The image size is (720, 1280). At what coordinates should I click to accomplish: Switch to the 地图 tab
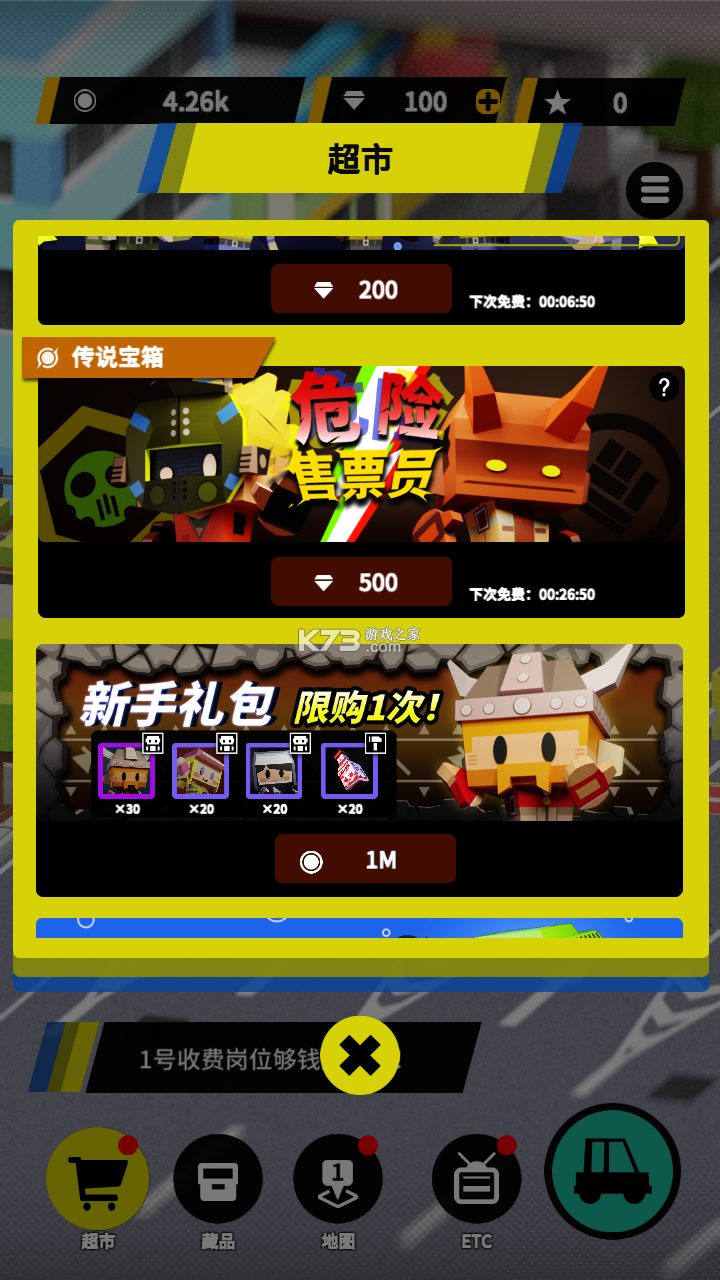click(338, 1180)
